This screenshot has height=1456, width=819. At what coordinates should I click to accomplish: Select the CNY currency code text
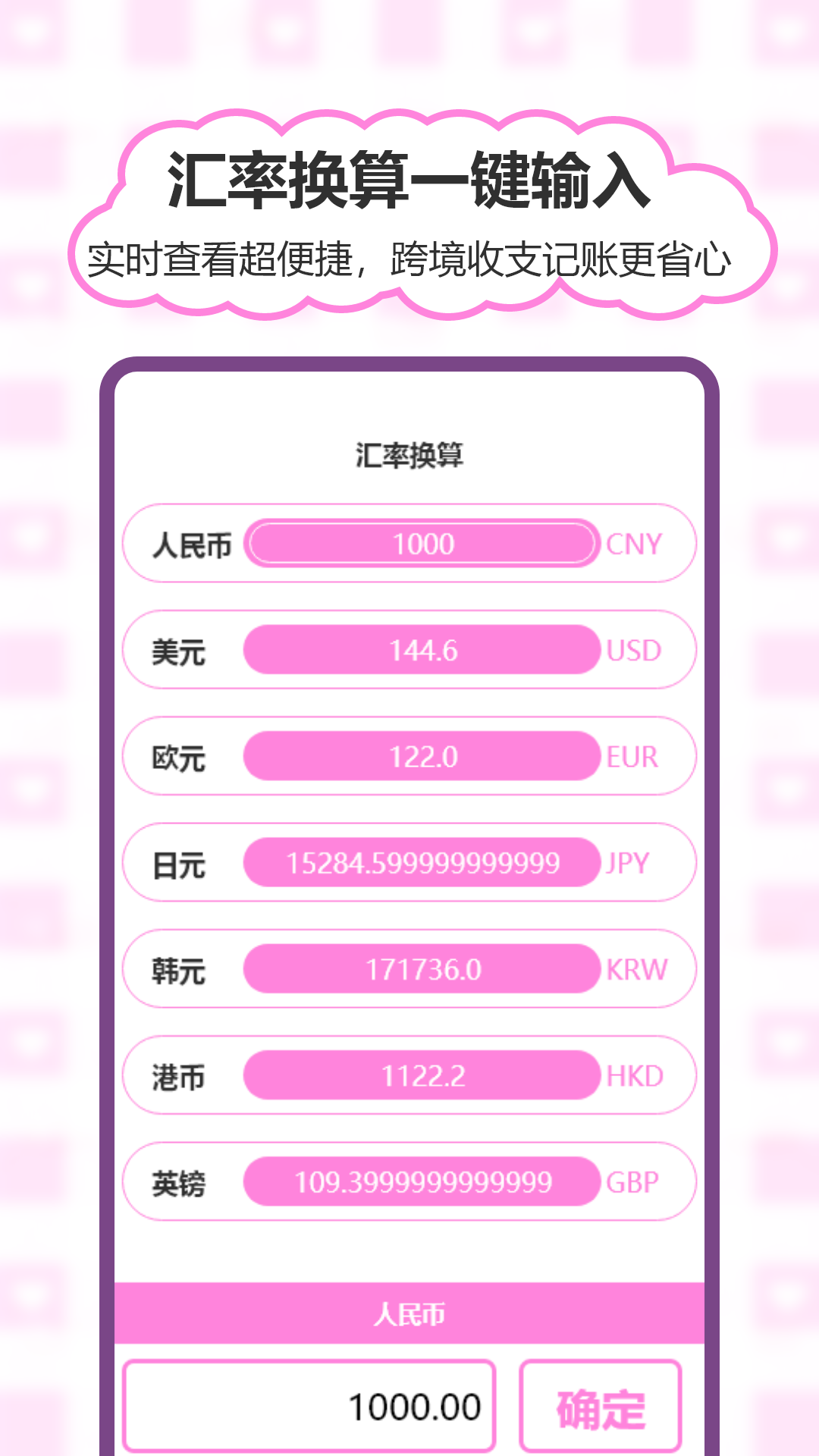(635, 543)
